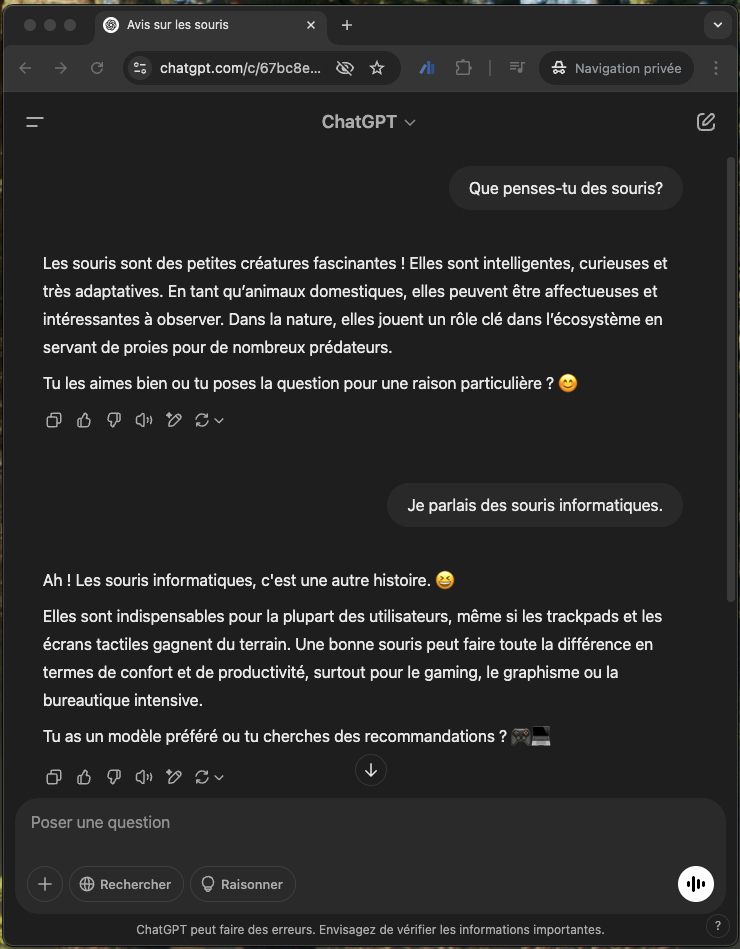This screenshot has height=949, width=740.
Task: Start voice mode with the waveform icon
Action: click(695, 884)
